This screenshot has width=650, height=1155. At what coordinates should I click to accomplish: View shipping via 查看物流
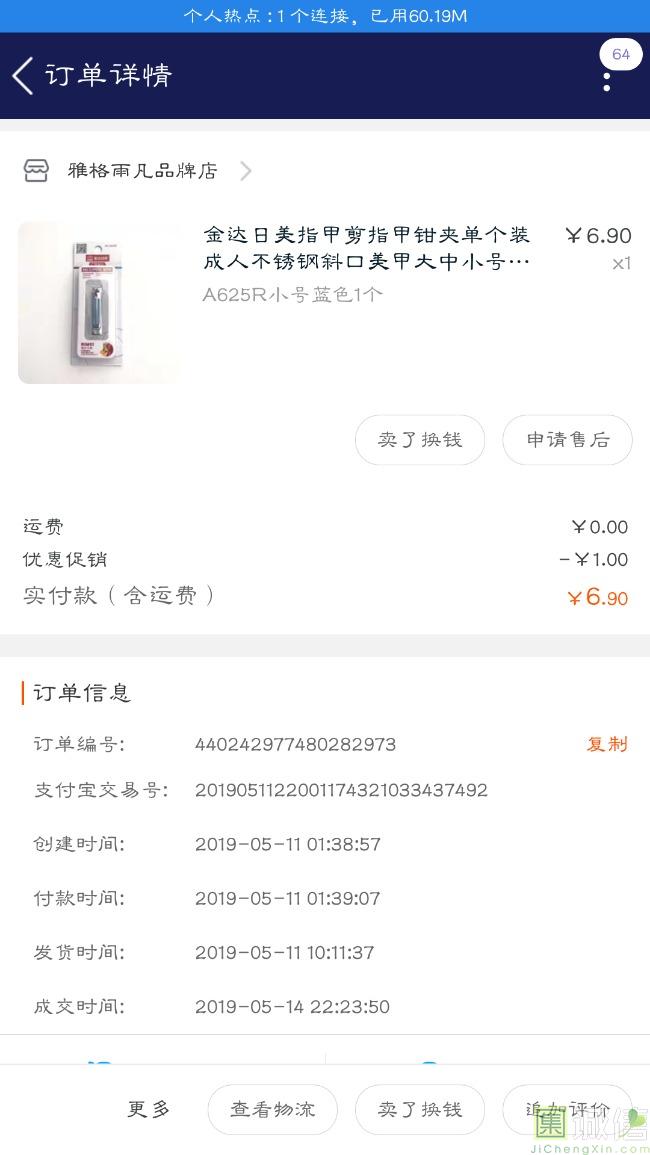pyautogui.click(x=272, y=1110)
